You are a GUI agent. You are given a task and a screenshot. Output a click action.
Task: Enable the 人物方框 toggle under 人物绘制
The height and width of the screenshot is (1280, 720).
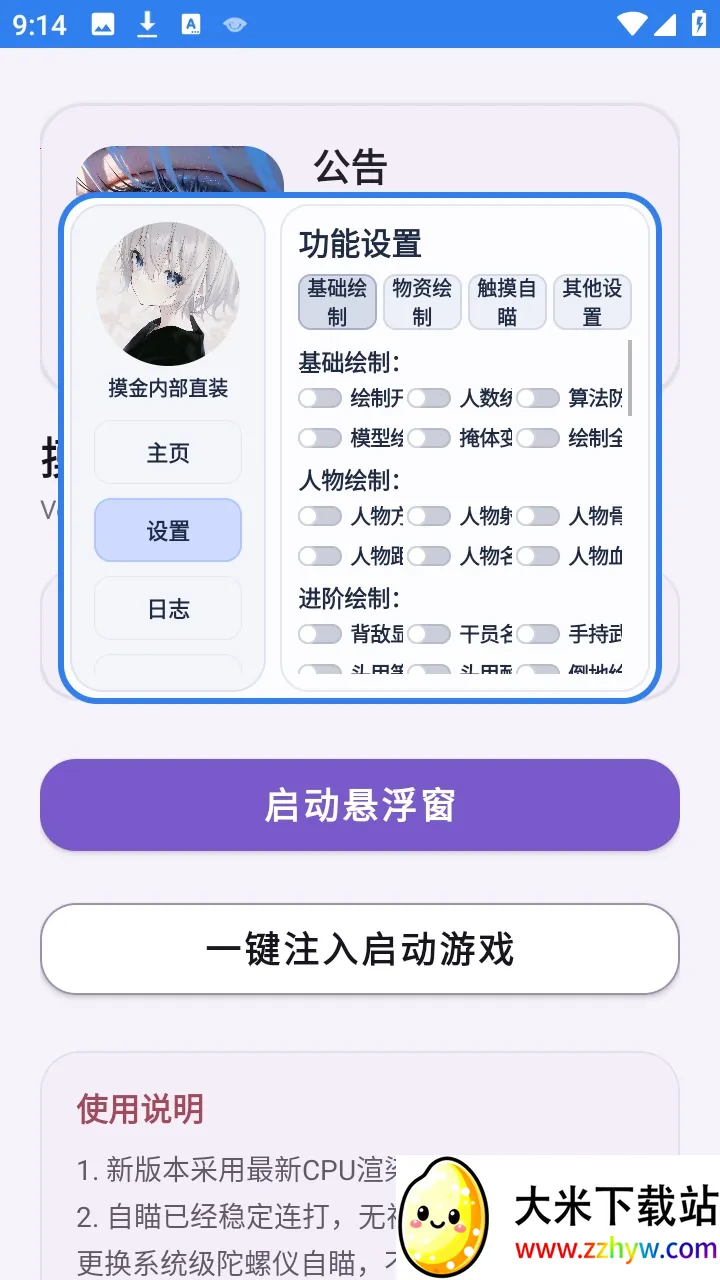tap(320, 516)
